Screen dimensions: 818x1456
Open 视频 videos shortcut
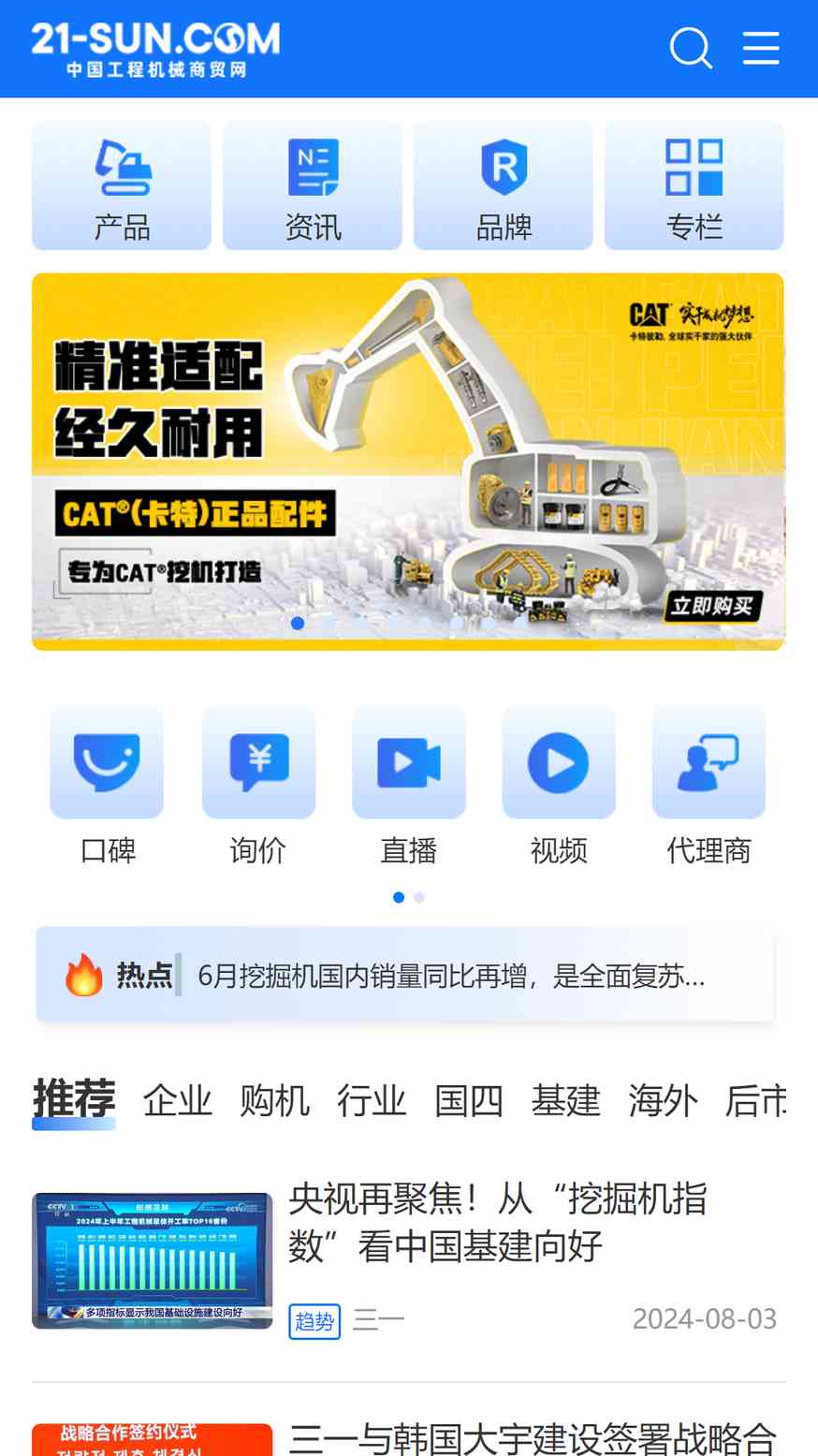[559, 787]
